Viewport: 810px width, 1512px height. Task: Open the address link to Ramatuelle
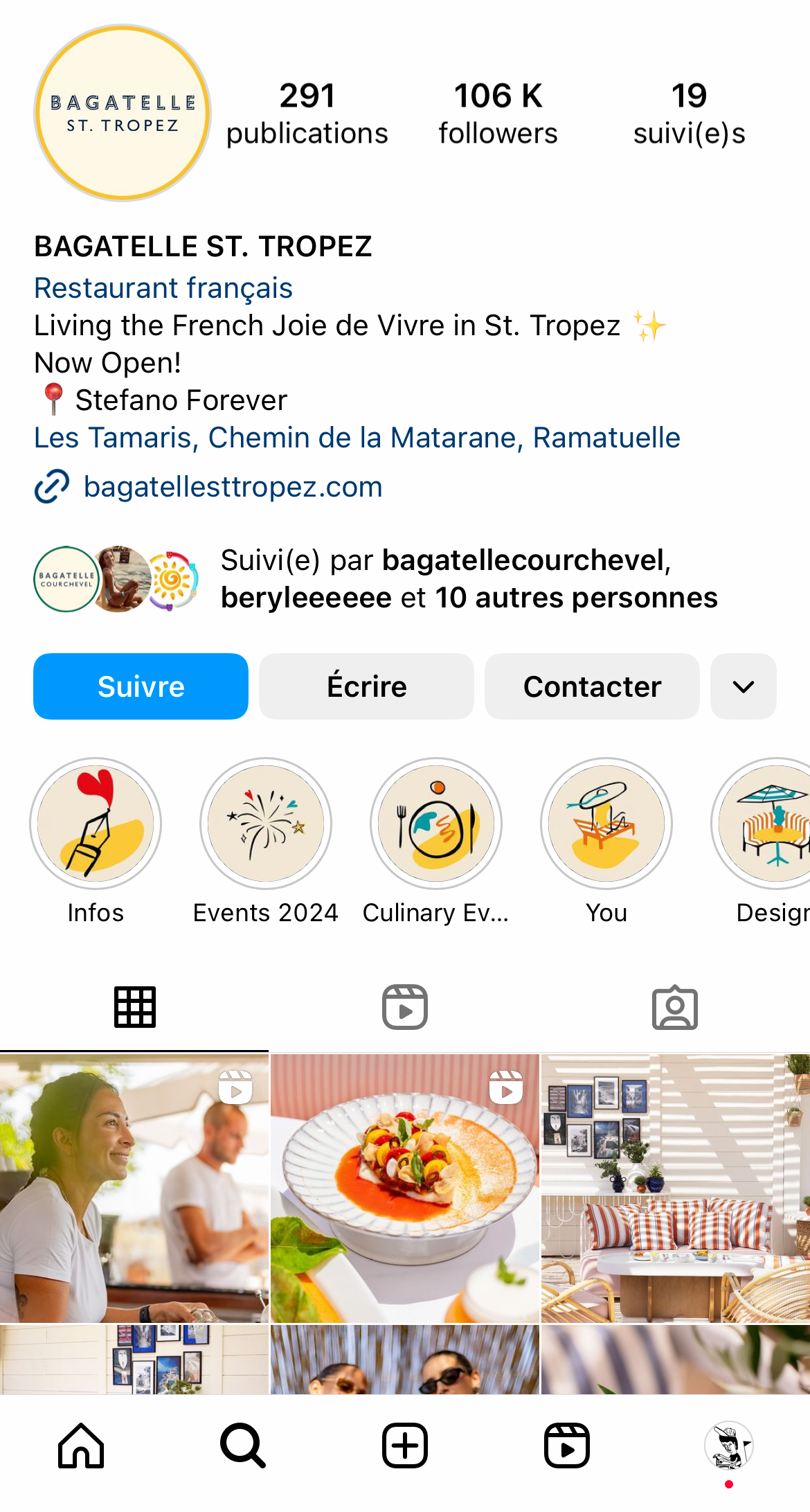click(357, 437)
